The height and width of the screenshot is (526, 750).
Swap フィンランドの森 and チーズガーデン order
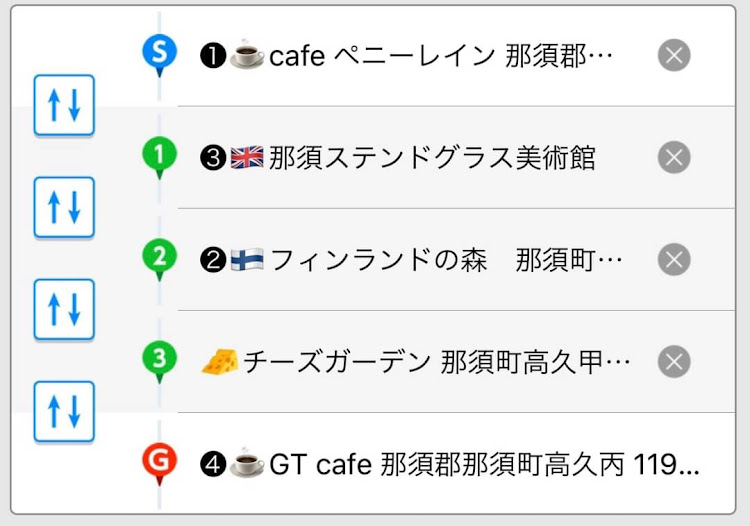[64, 309]
